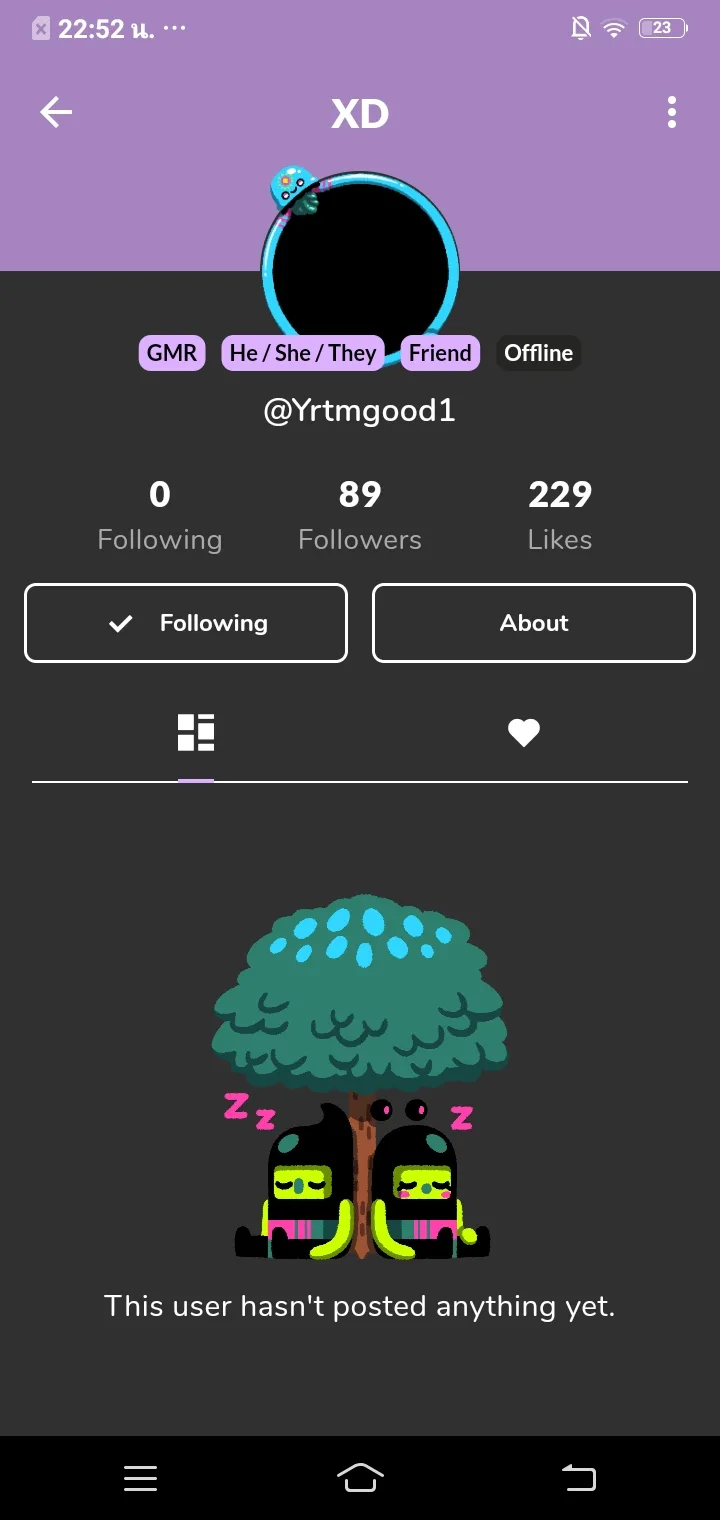Open the 89 Followers list
This screenshot has width=720, height=1520.
[x=360, y=515]
